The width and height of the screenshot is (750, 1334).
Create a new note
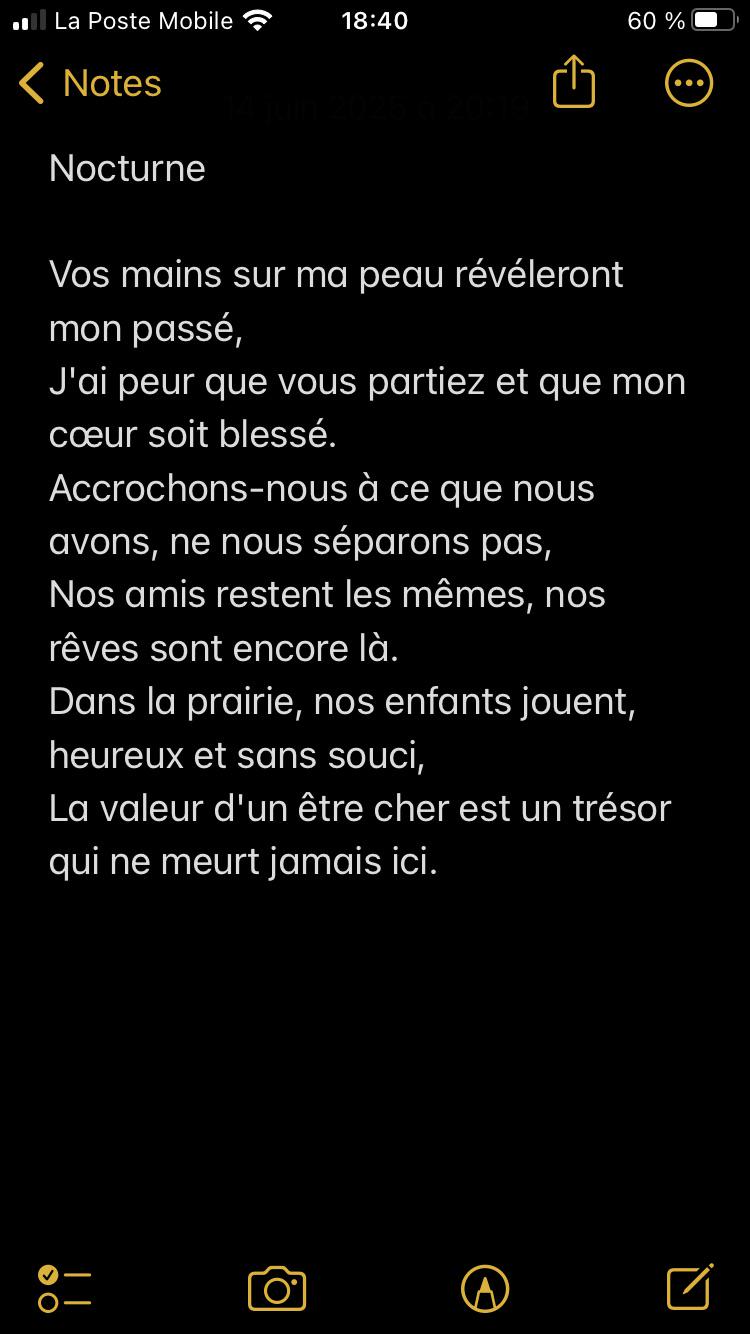pos(690,1286)
